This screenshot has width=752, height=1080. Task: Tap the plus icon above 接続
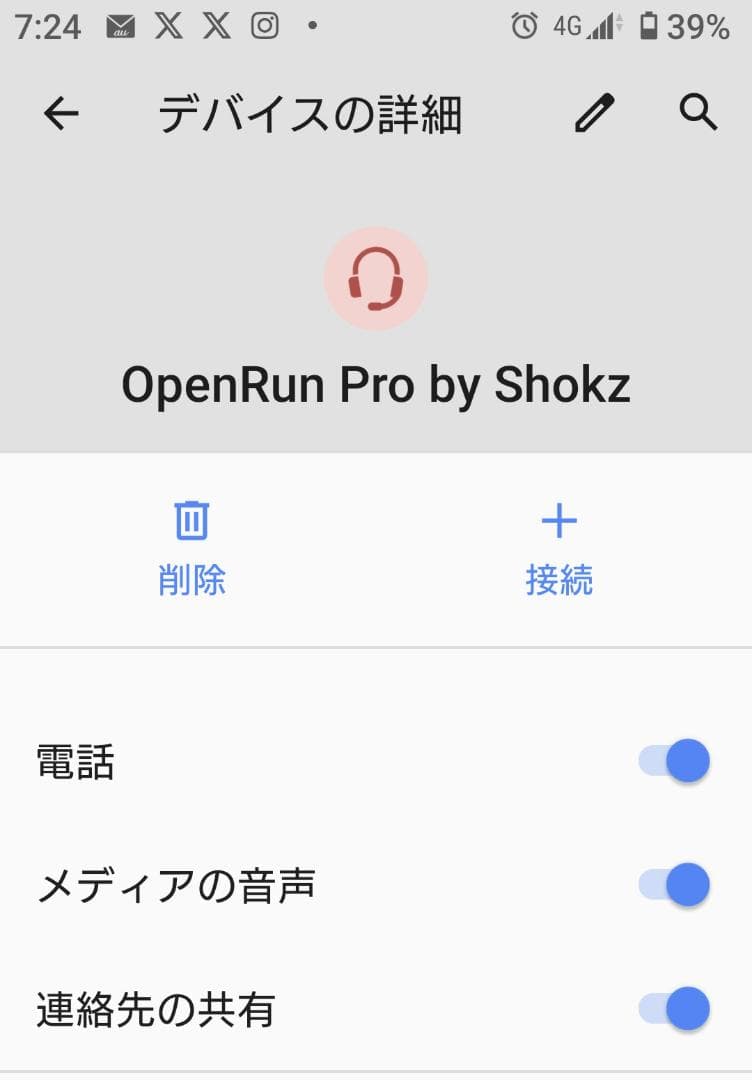[560, 520]
